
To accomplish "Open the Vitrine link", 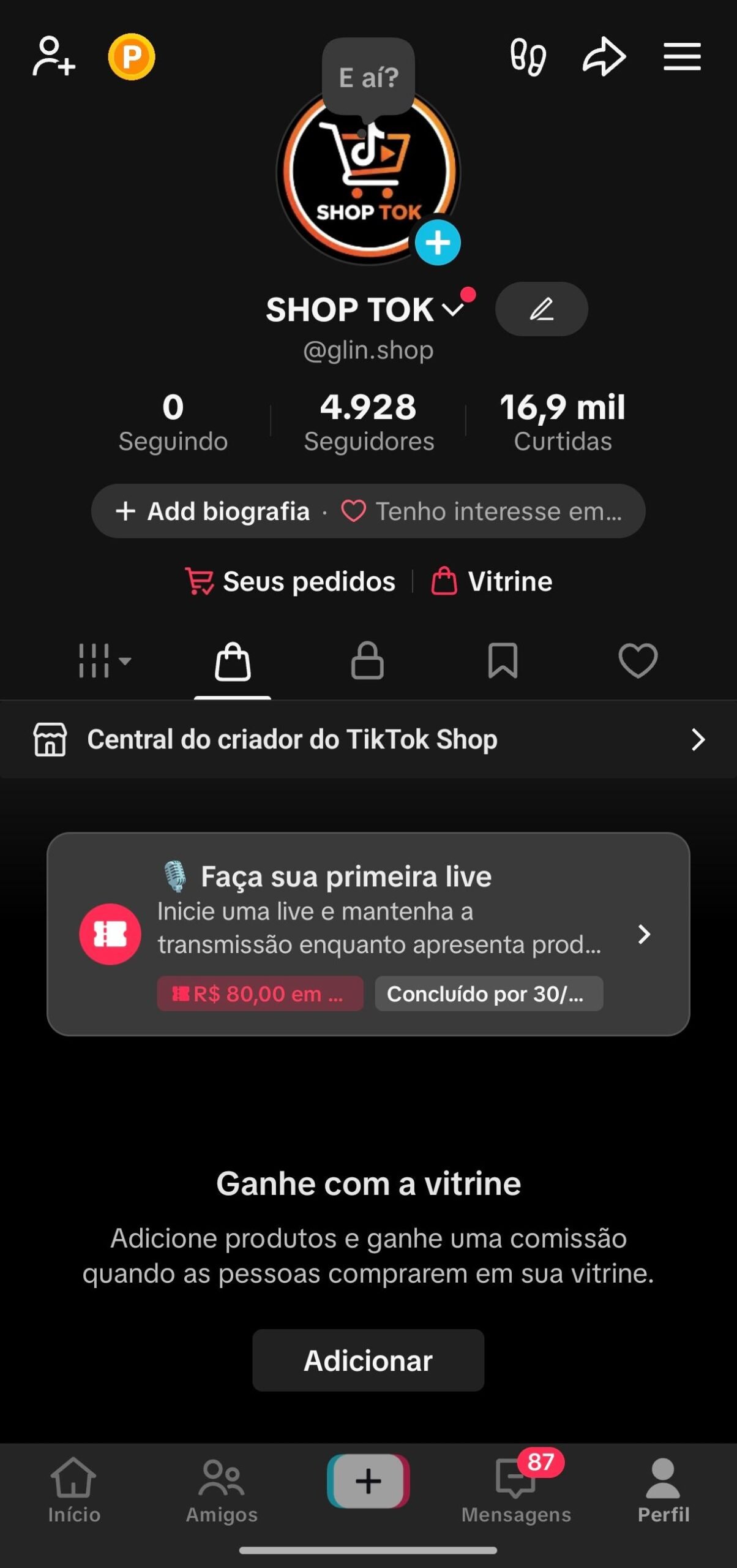I will [492, 581].
